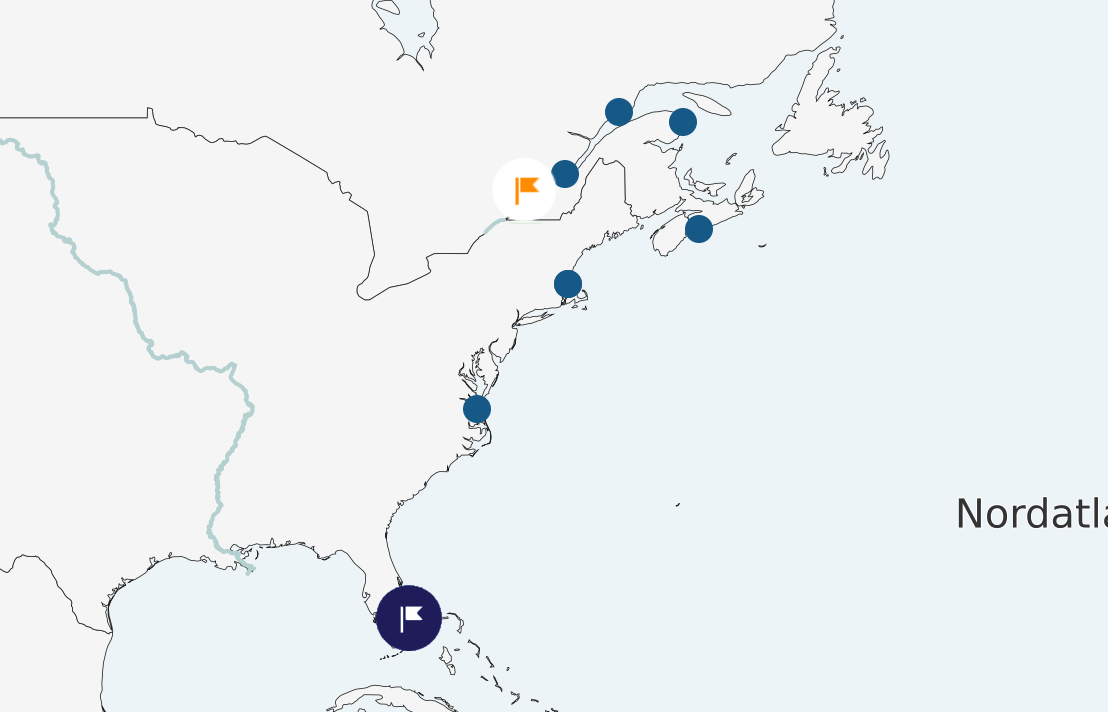1108x712 pixels.
Task: Open the blue stop dot by Chesapeake Bay
Action: click(x=477, y=409)
